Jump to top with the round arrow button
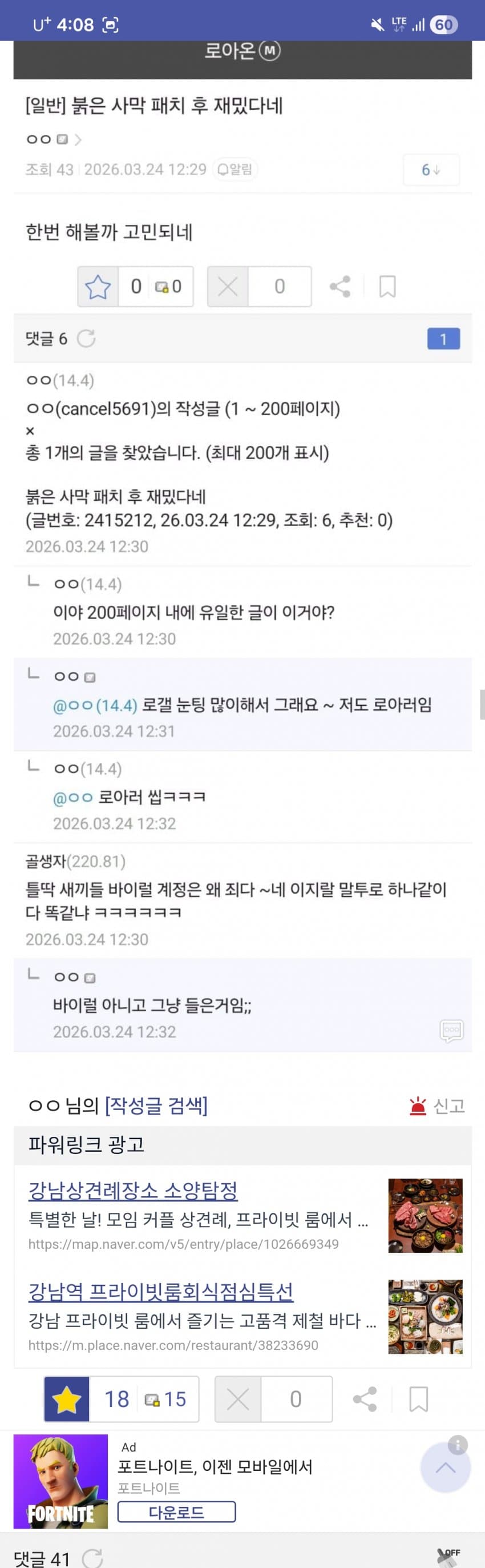 point(446,1467)
